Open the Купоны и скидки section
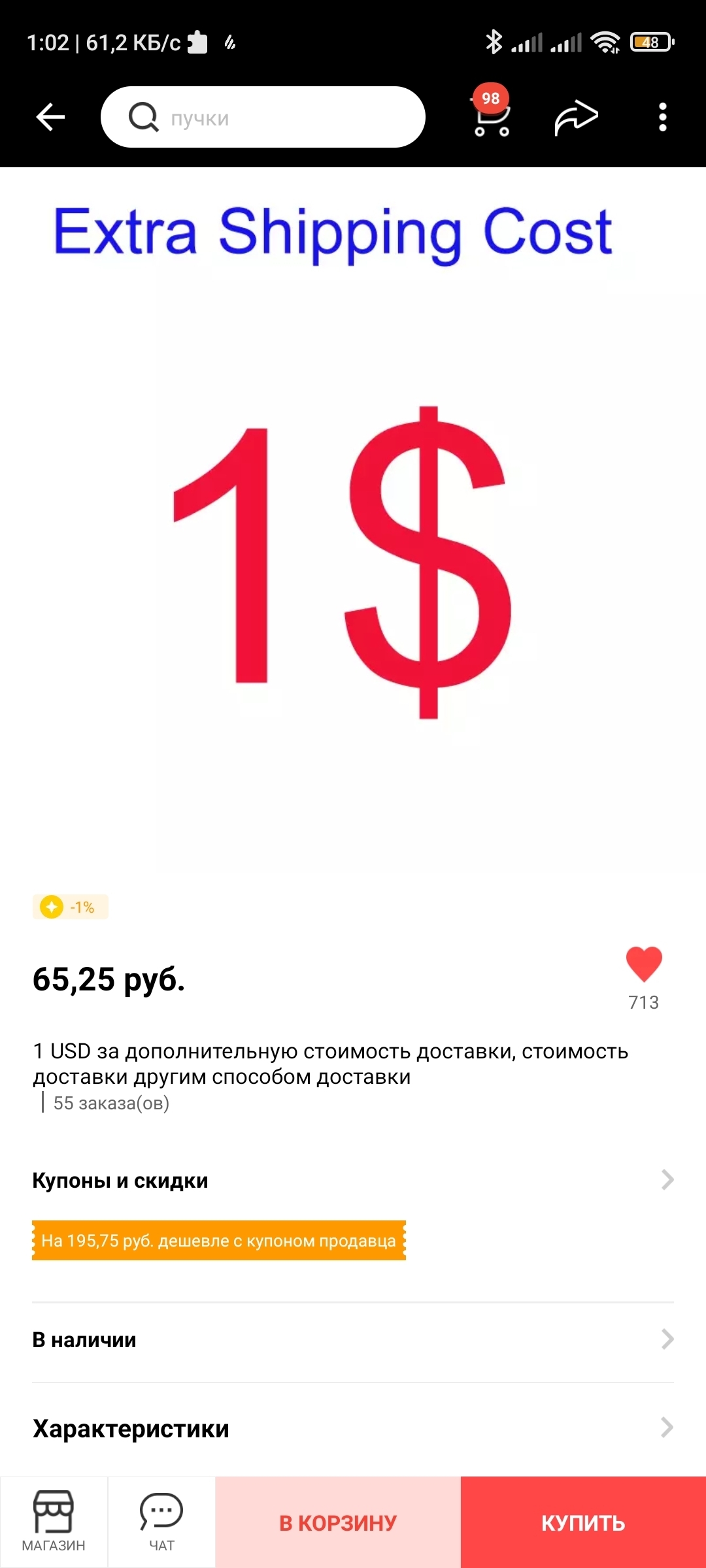 pyautogui.click(x=353, y=1180)
